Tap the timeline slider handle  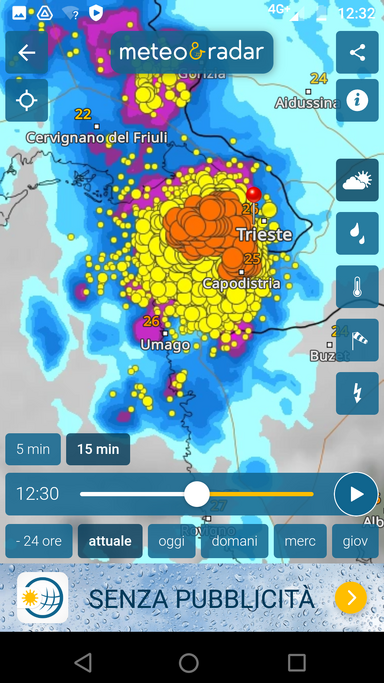(x=197, y=494)
